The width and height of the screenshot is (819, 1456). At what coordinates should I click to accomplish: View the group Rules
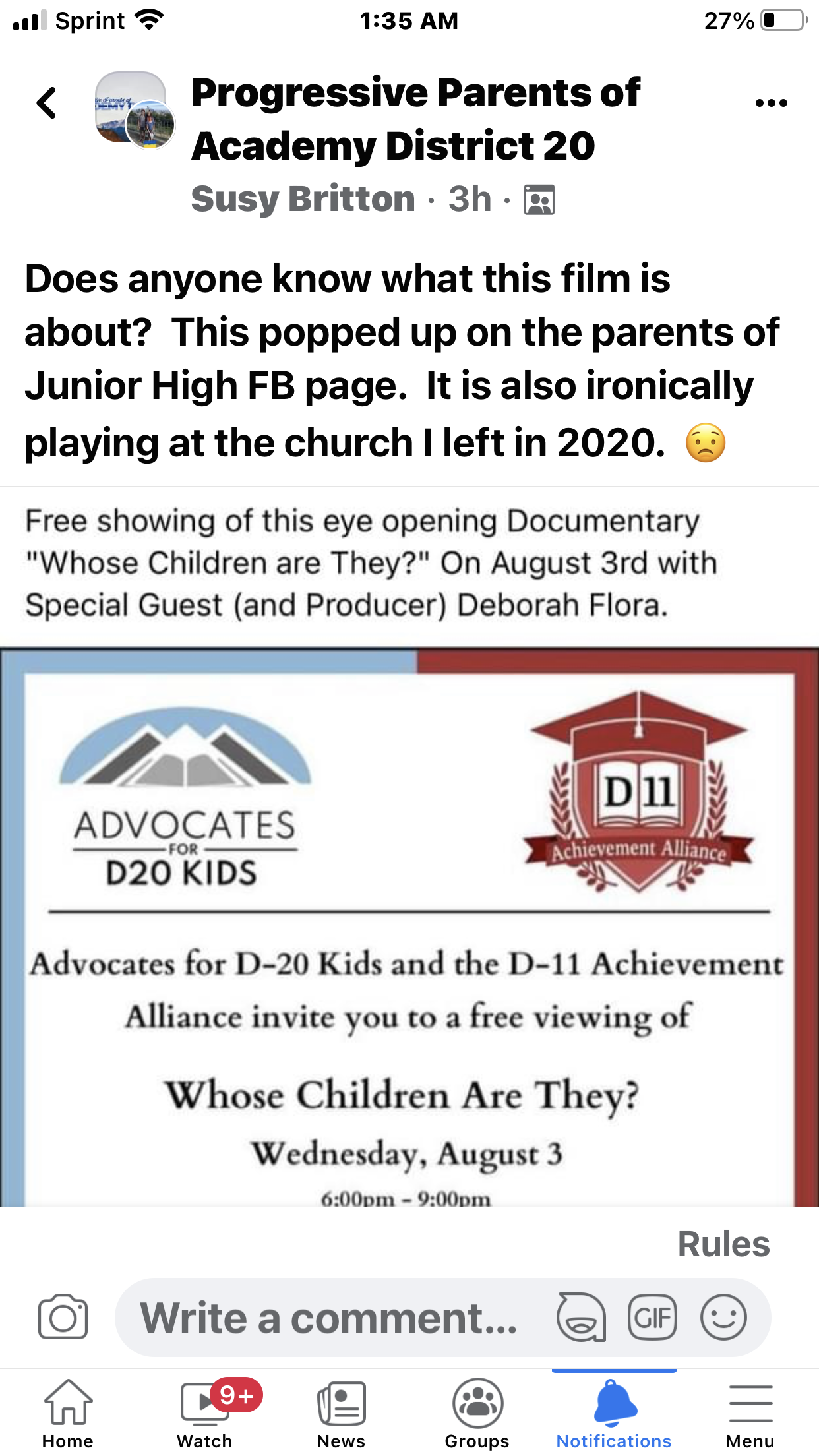click(x=723, y=1244)
